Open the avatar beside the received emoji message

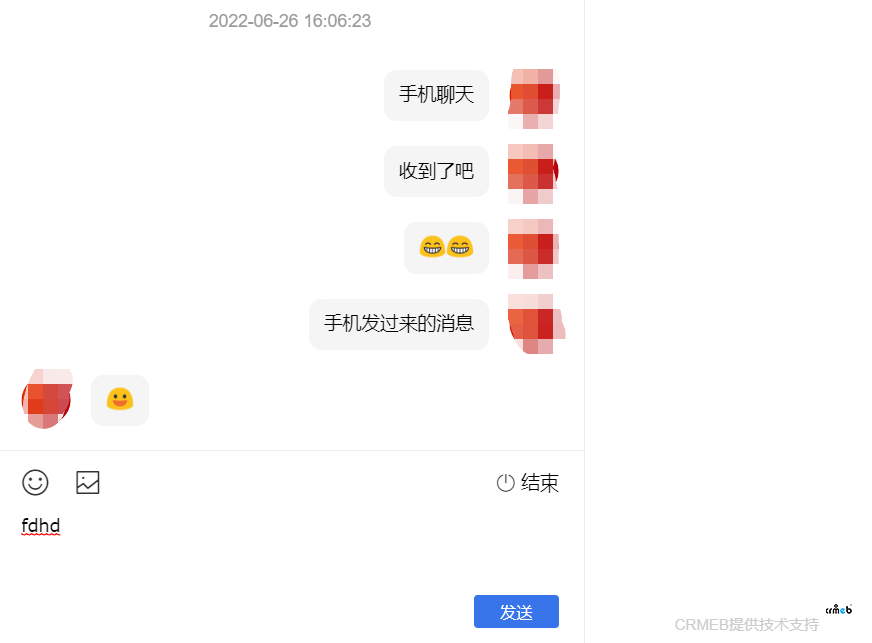click(46, 399)
